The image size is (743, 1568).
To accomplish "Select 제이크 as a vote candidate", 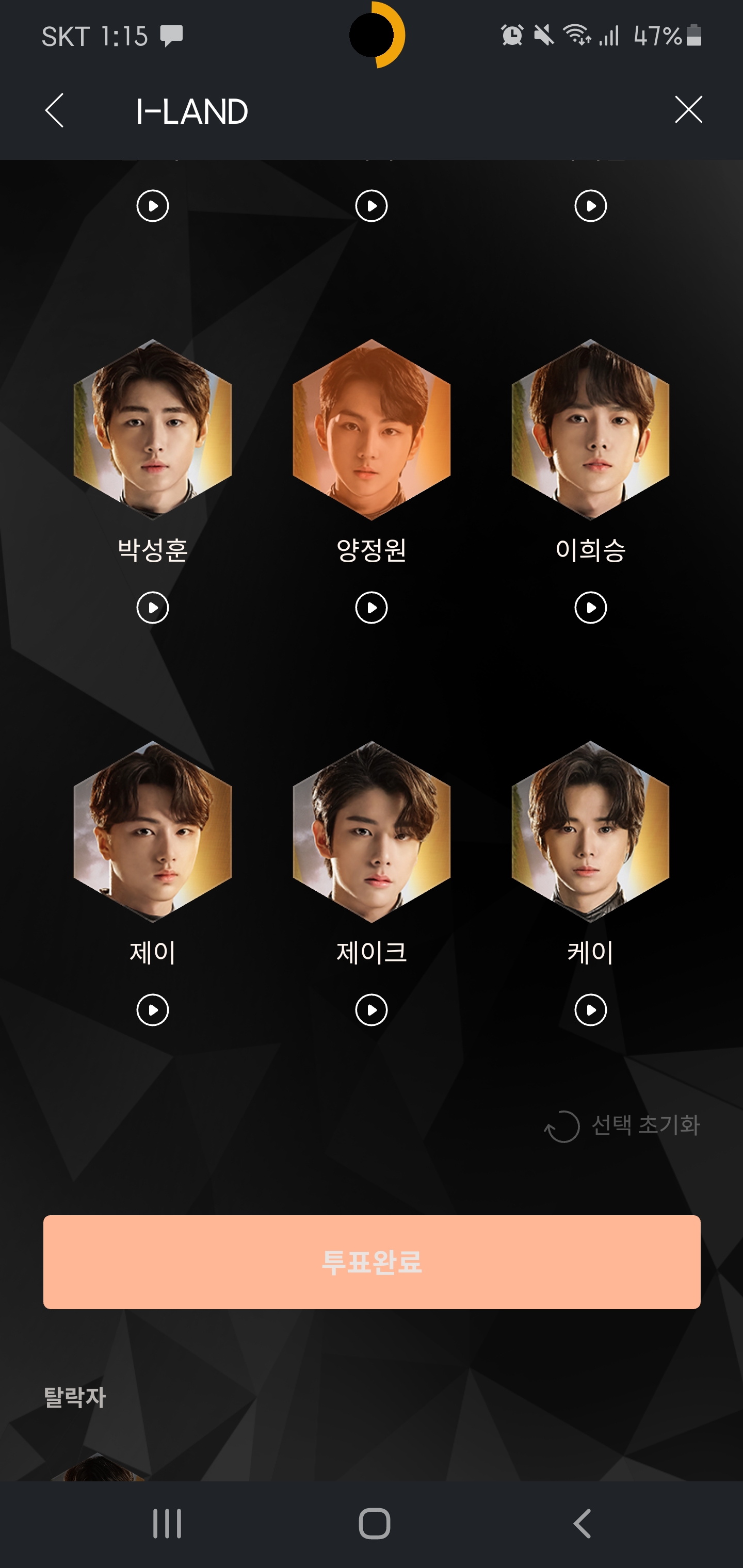I will pos(371,831).
